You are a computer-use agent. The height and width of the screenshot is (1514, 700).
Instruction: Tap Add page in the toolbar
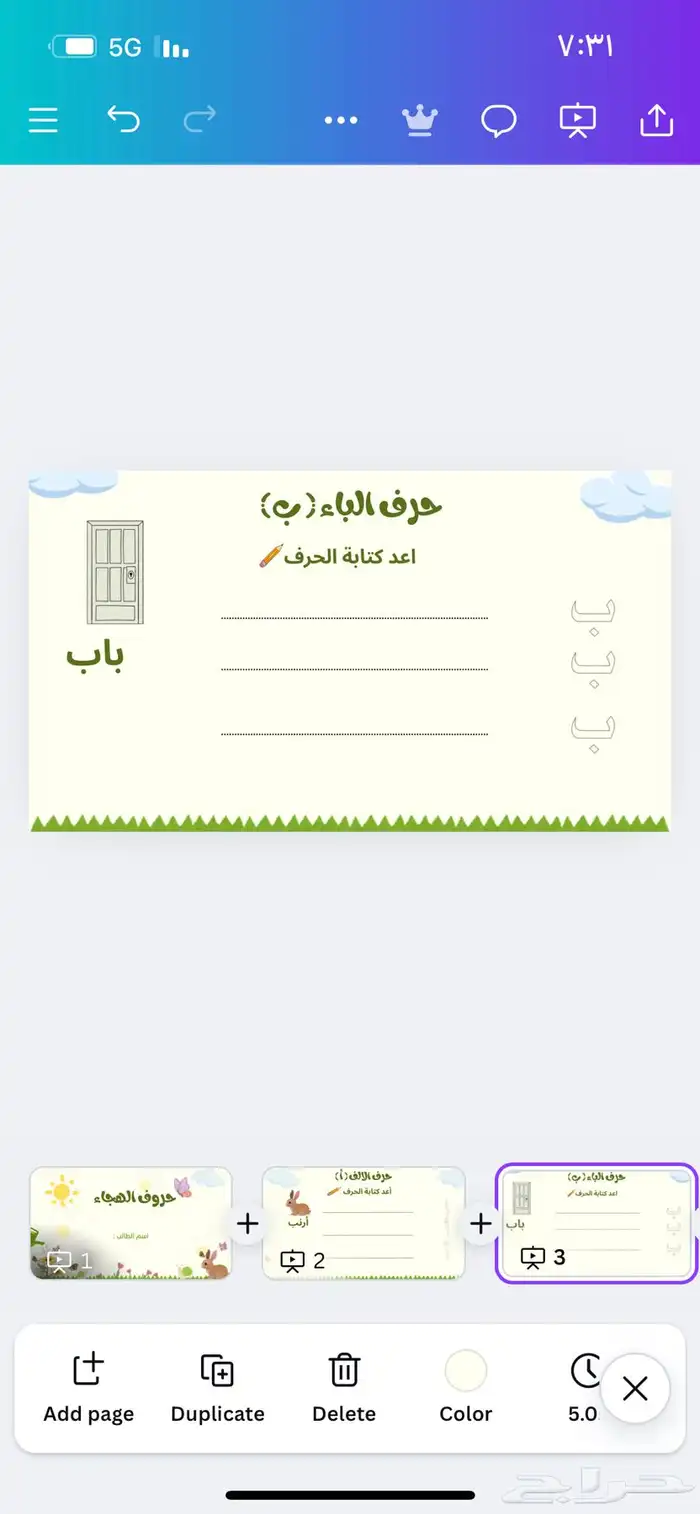tap(88, 1387)
